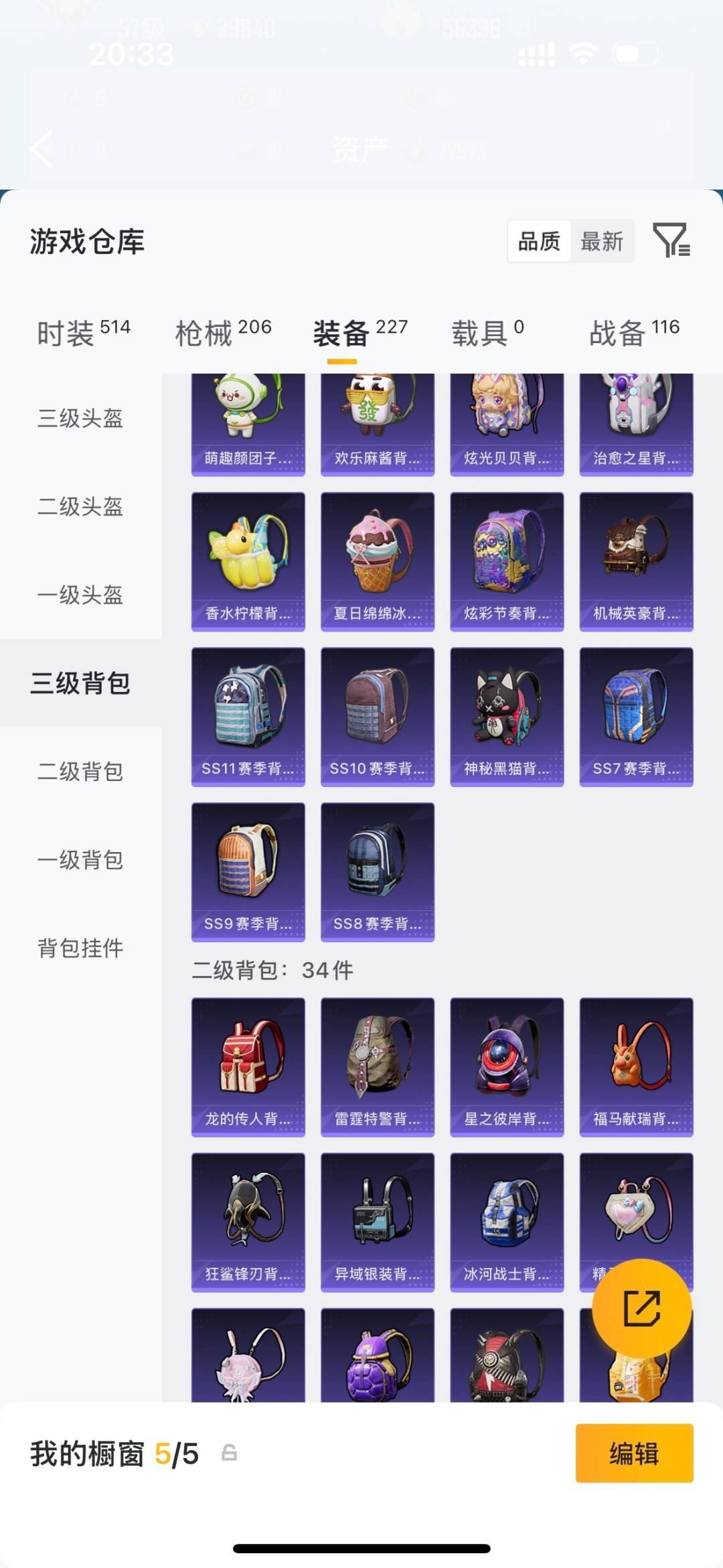
Task: Select 二级背包 in the sidebar
Action: 80,772
